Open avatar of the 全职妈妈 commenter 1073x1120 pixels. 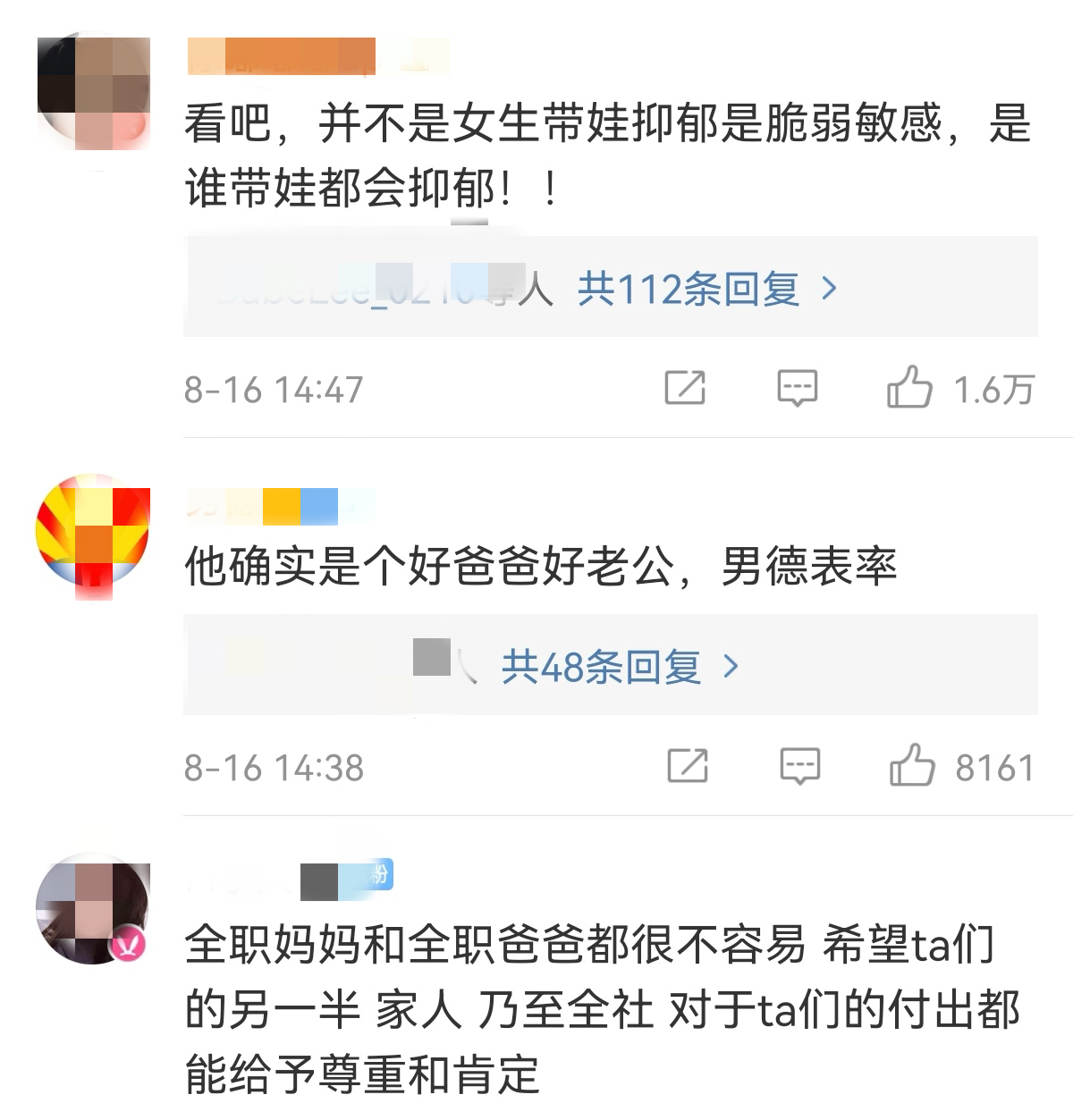[92, 908]
